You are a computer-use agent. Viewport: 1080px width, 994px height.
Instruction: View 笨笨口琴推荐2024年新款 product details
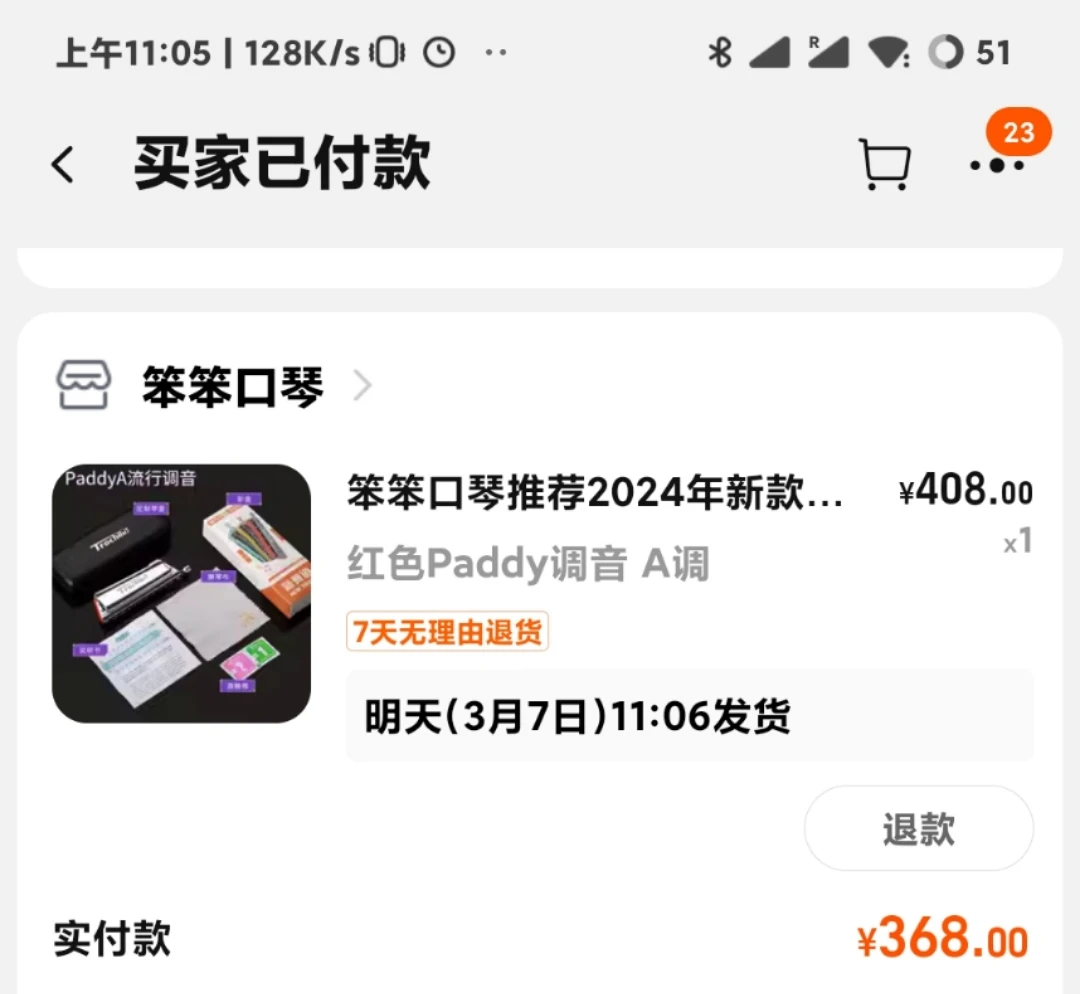coord(594,493)
